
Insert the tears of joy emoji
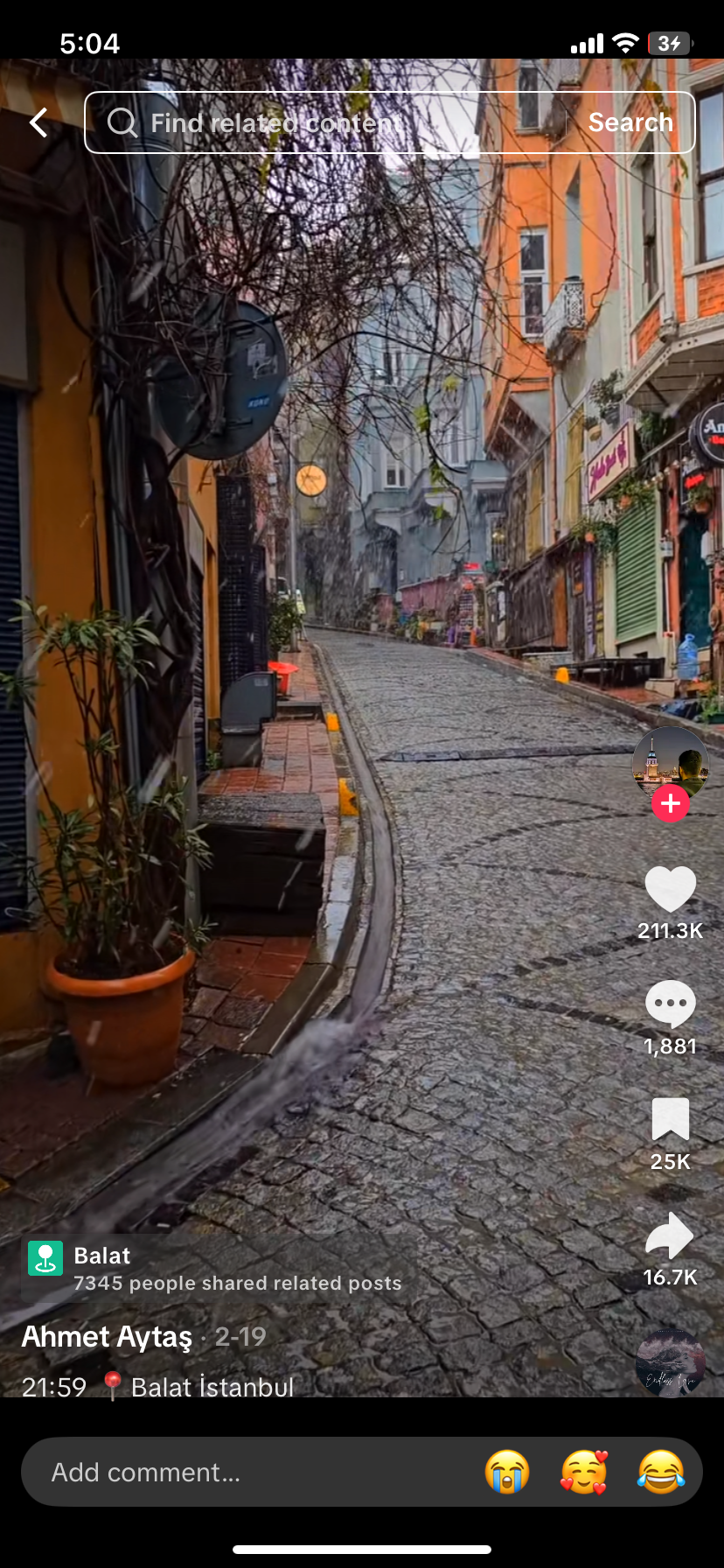[661, 1472]
